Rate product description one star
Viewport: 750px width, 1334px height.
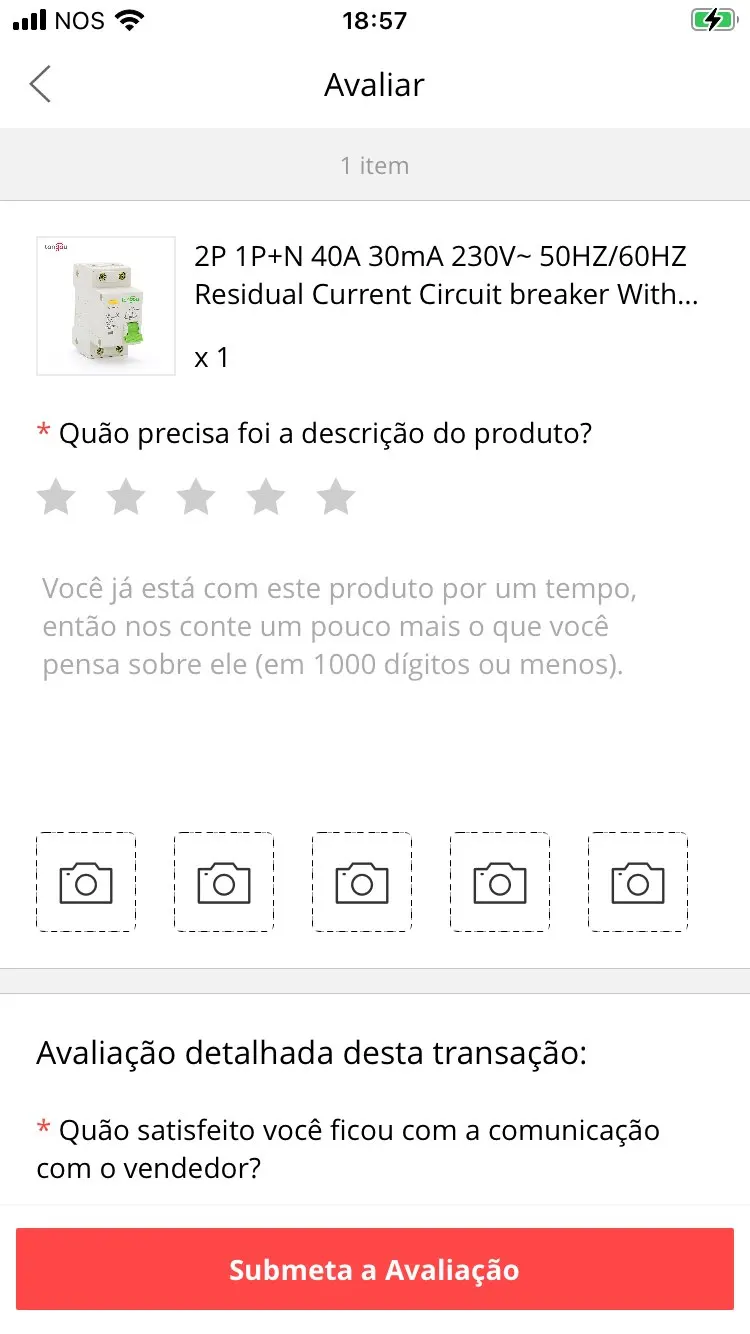pyautogui.click(x=56, y=497)
